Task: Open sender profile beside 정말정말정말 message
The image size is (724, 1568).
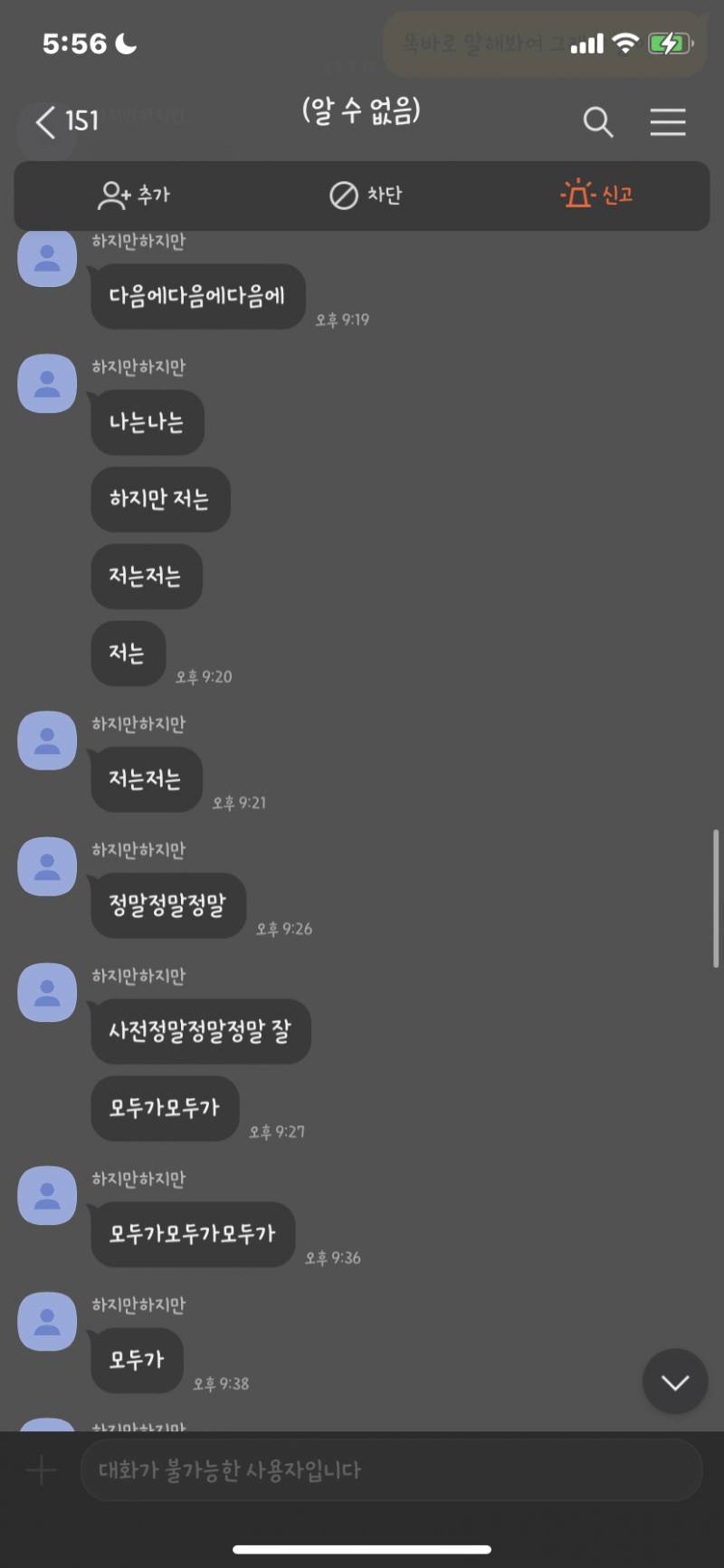Action: (x=47, y=866)
